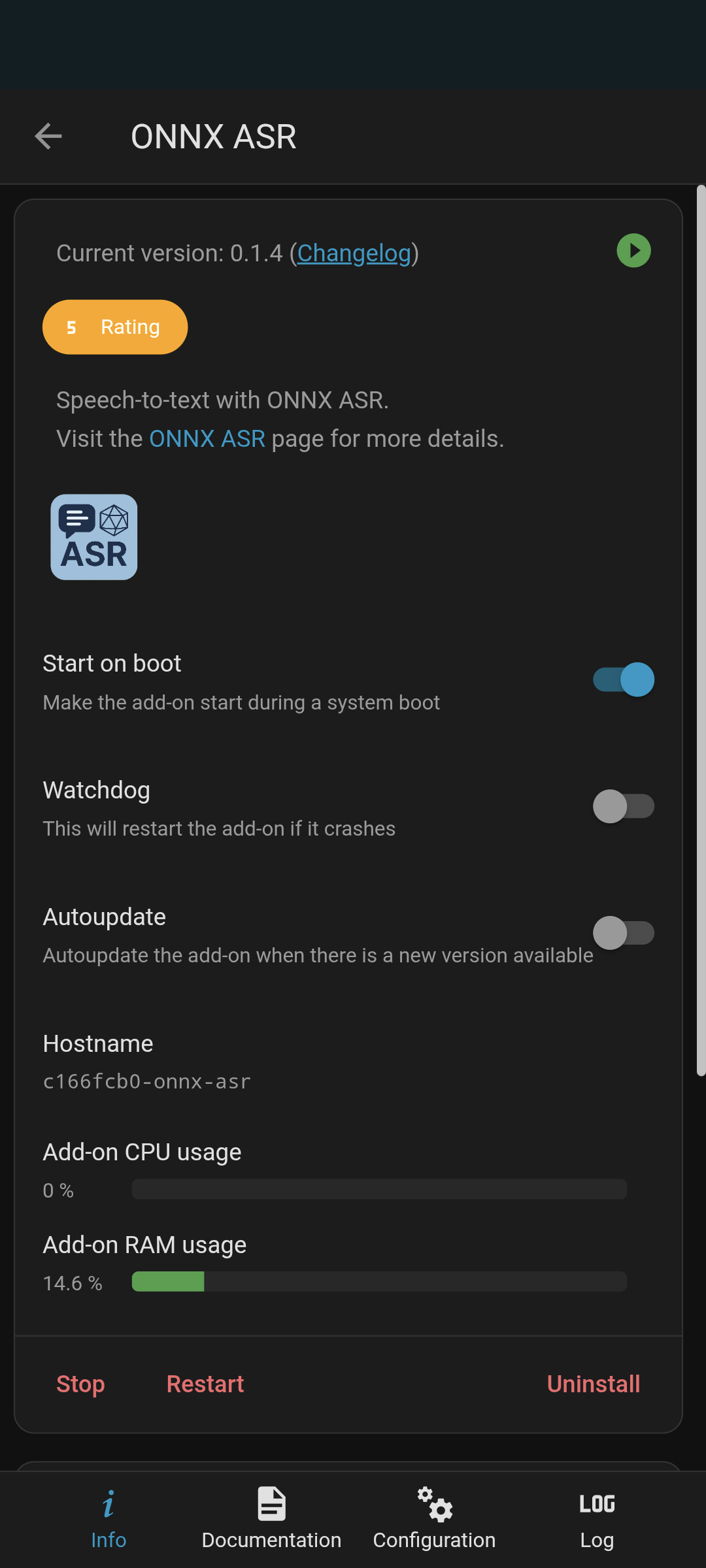Go back from ONNX ASR page
Screen dimensions: 706x1568
pos(48,137)
